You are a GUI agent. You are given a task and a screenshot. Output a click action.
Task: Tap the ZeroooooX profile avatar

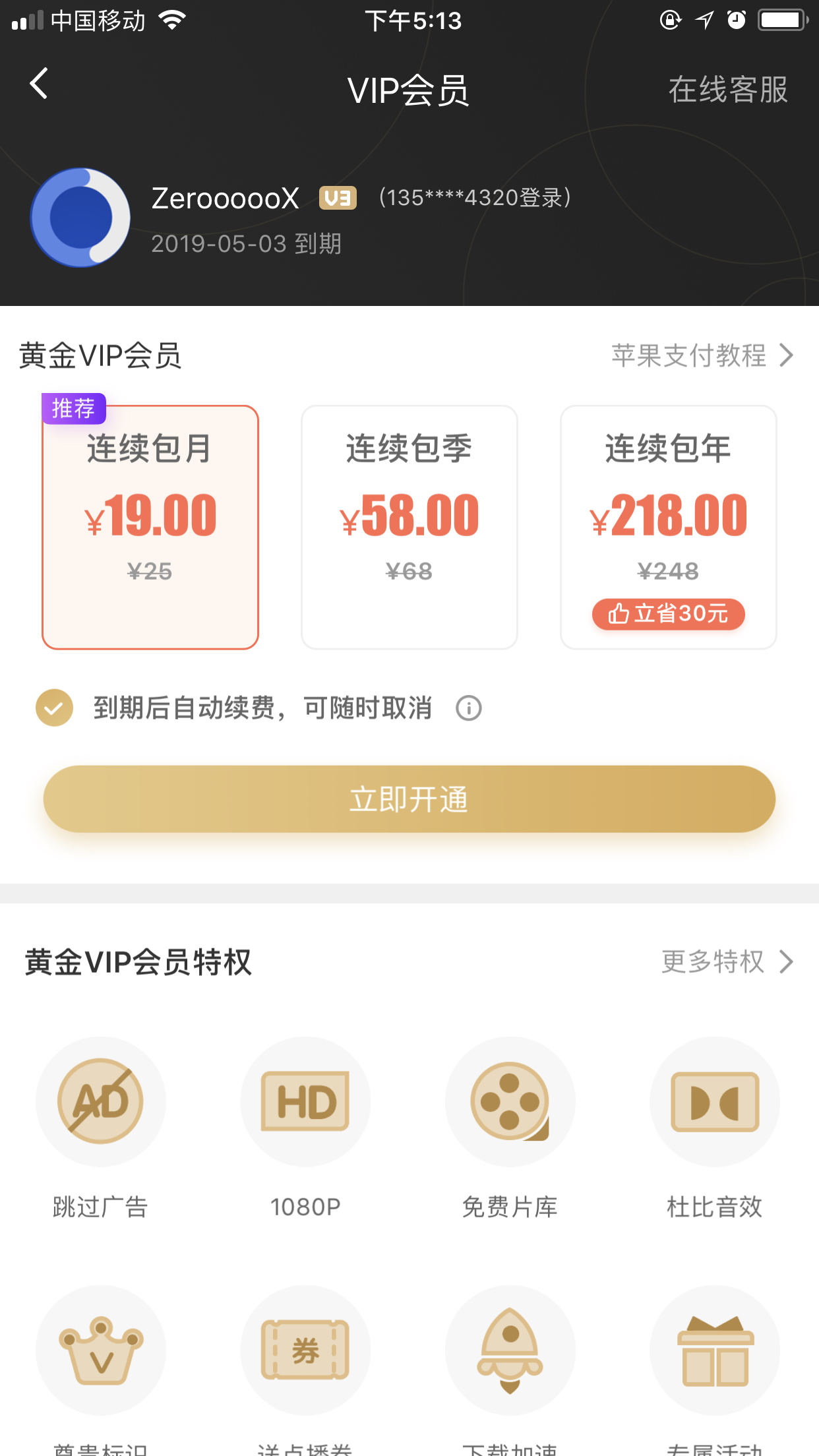tap(80, 218)
